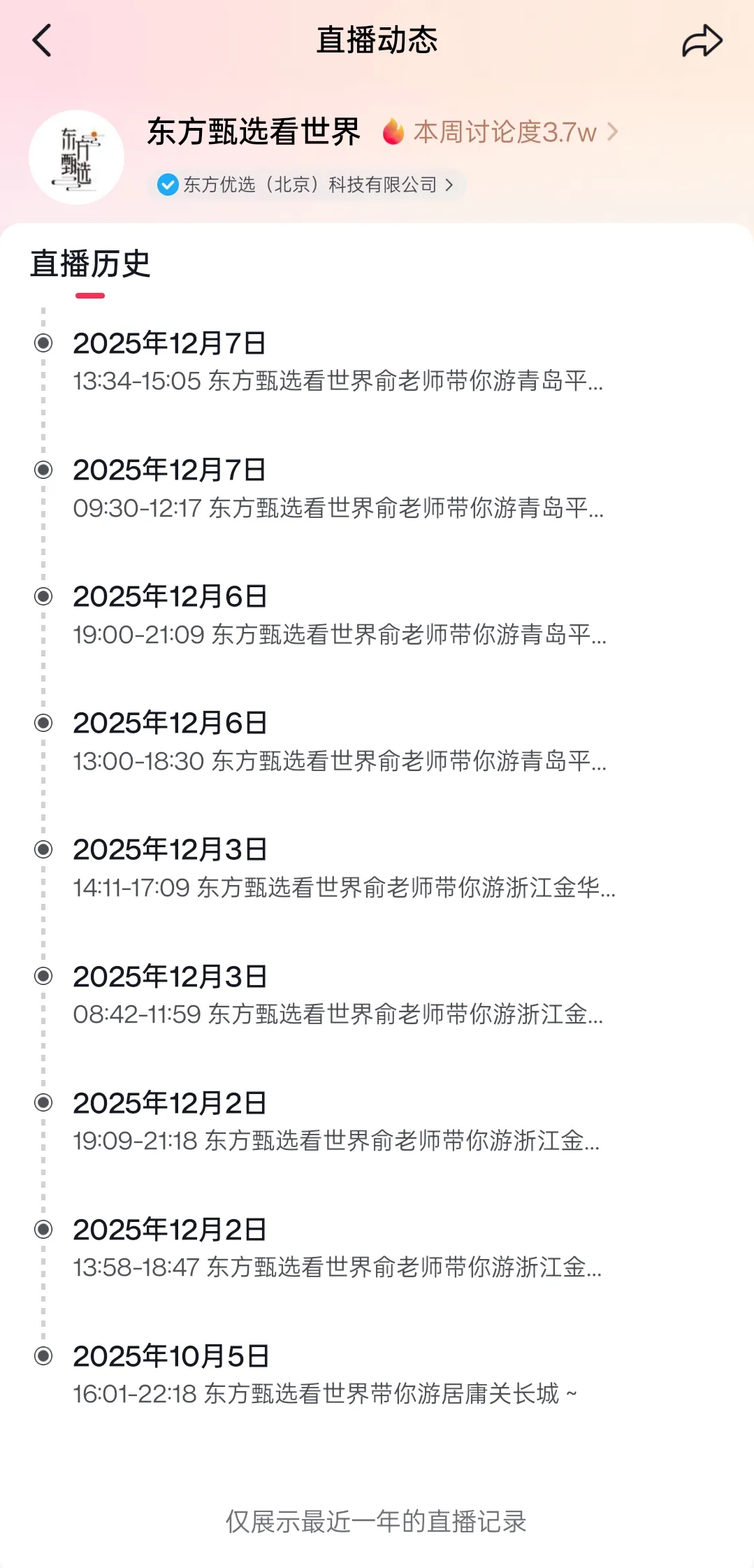Share this live-stream activity page
This screenshot has width=754, height=1568.
click(x=702, y=41)
